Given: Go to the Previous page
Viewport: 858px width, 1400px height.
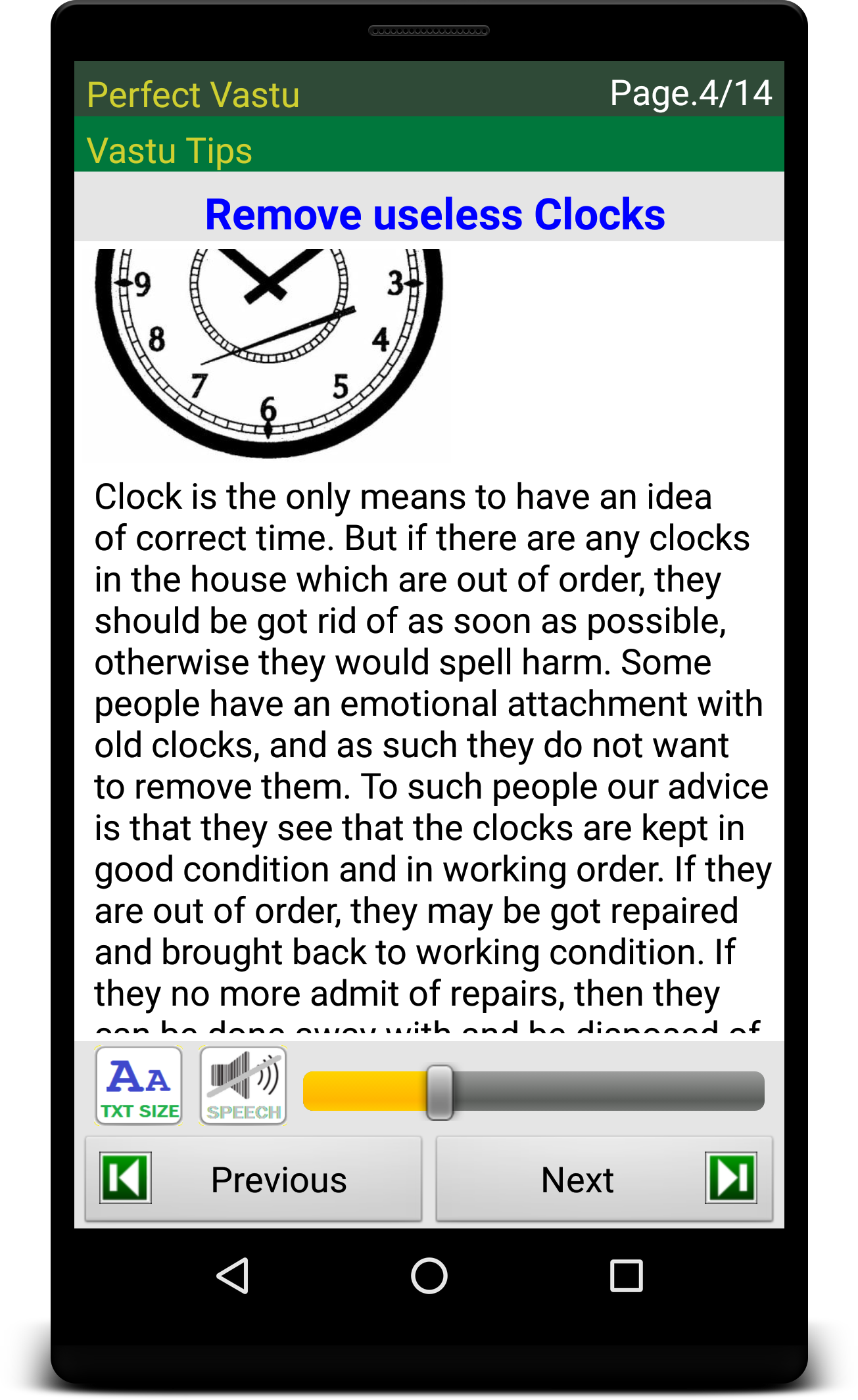Looking at the screenshot, I should point(254,1179).
